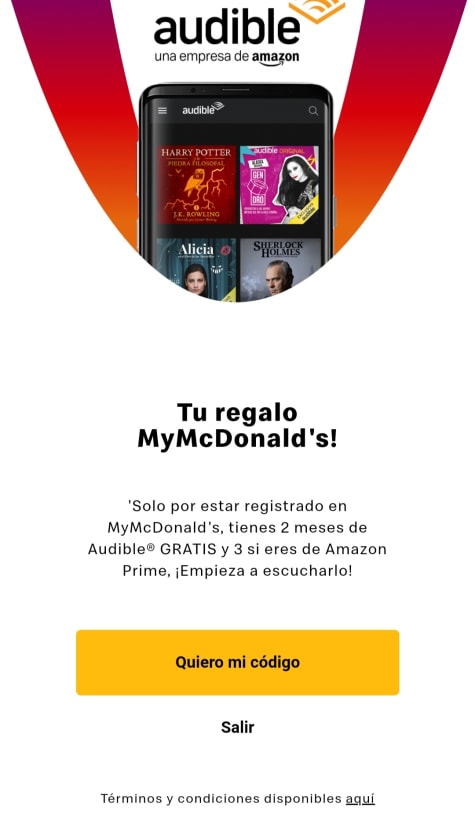Exit the offer with Salir
The width and height of the screenshot is (475, 818).
coord(237,727)
